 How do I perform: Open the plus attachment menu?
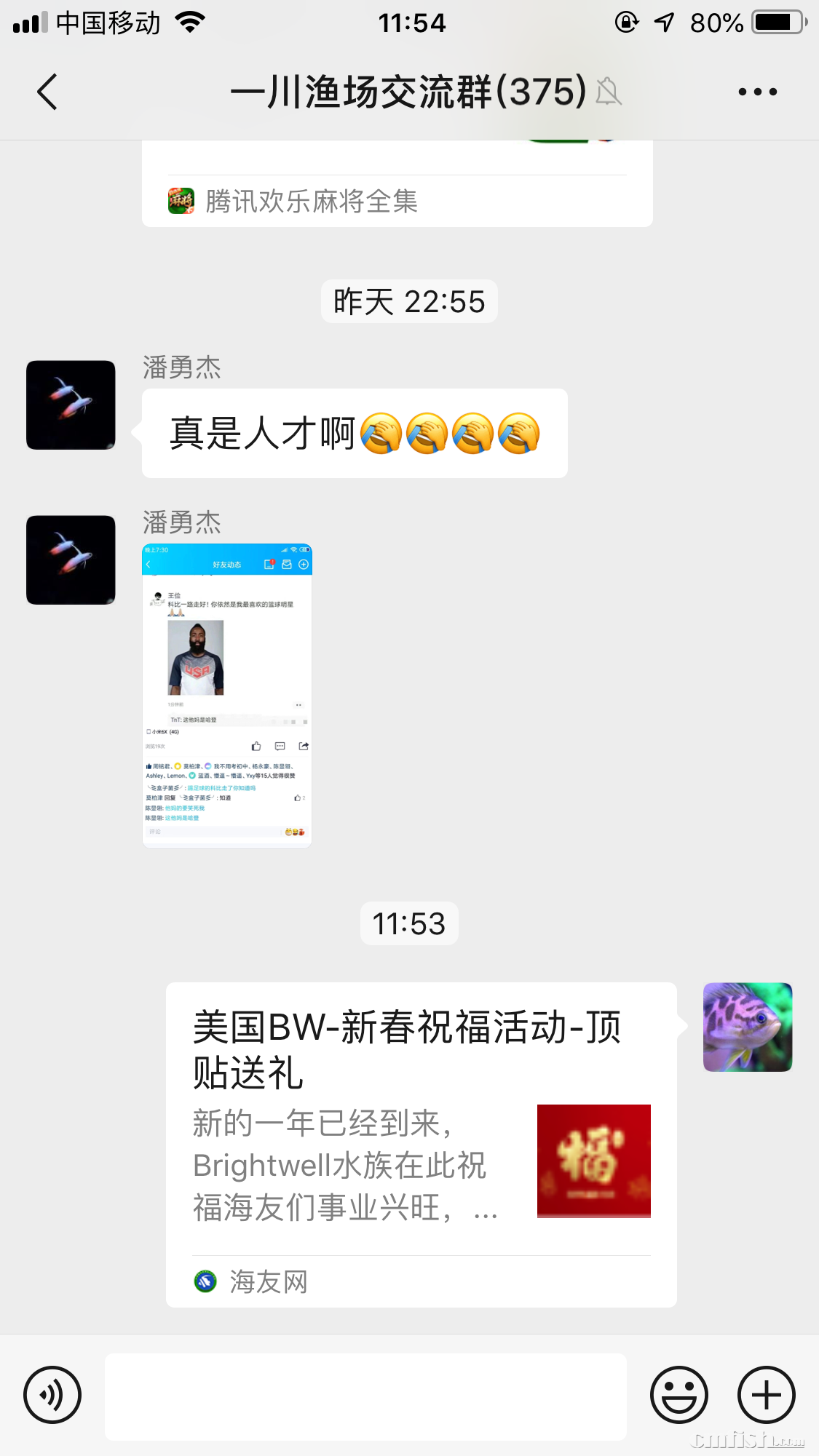tap(766, 1395)
